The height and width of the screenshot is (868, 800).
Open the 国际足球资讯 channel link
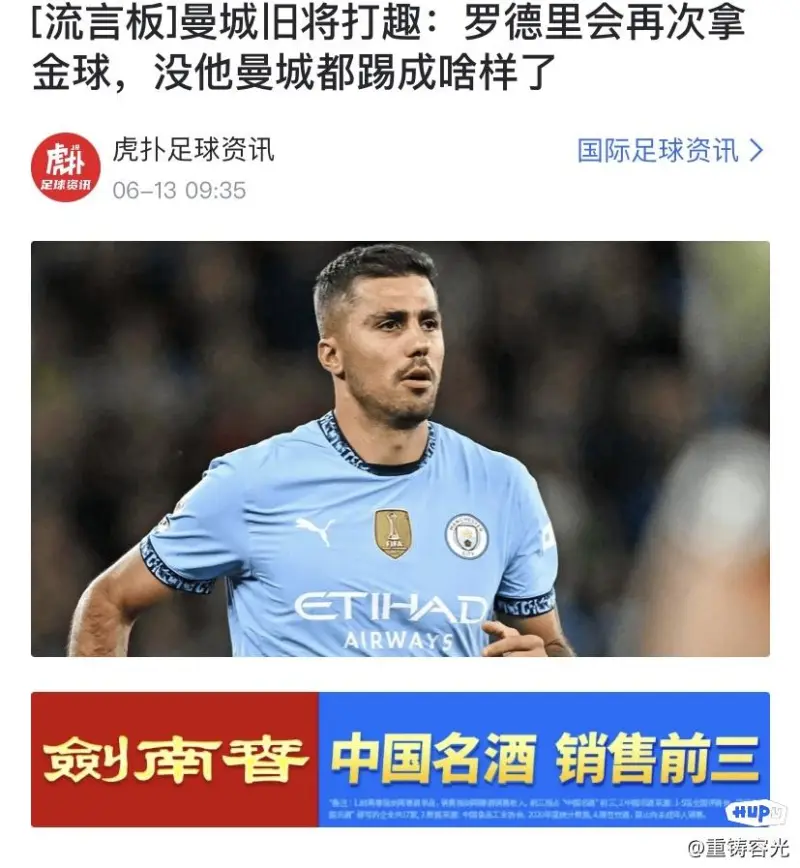pyautogui.click(x=668, y=151)
